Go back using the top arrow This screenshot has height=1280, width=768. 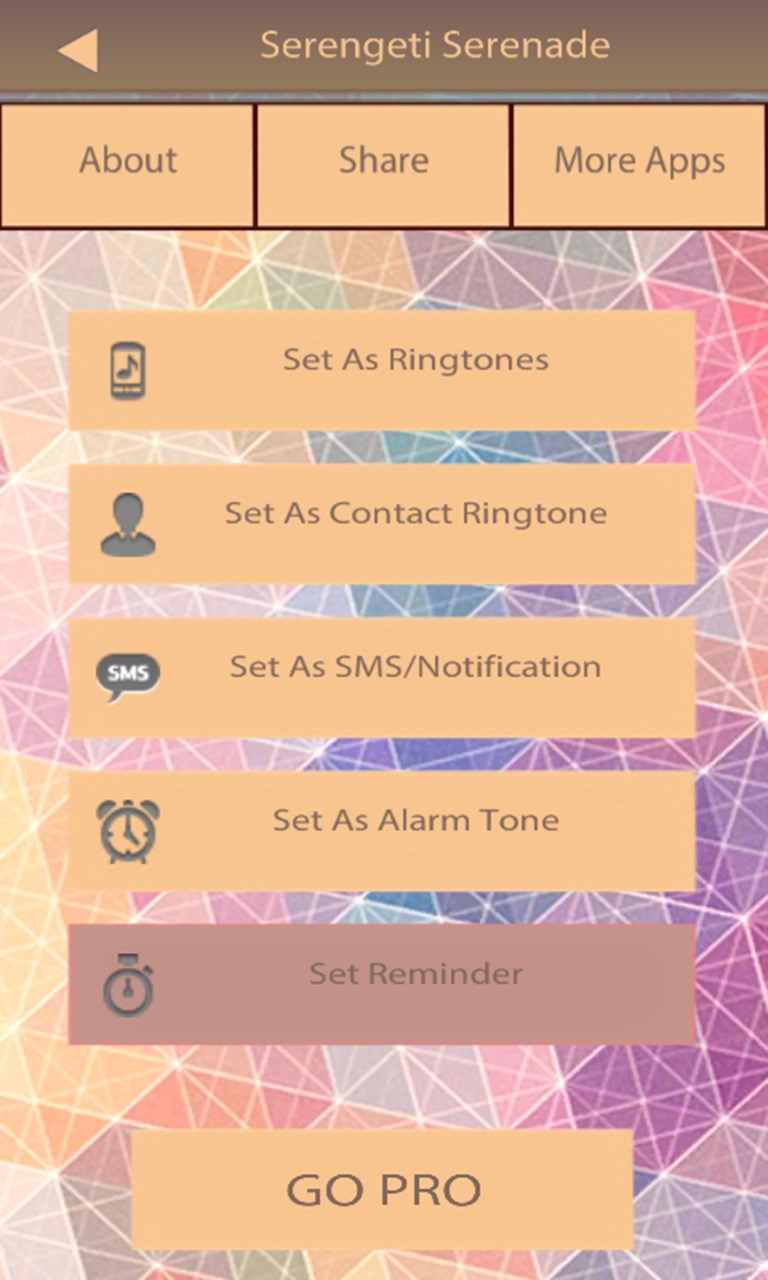click(78, 49)
